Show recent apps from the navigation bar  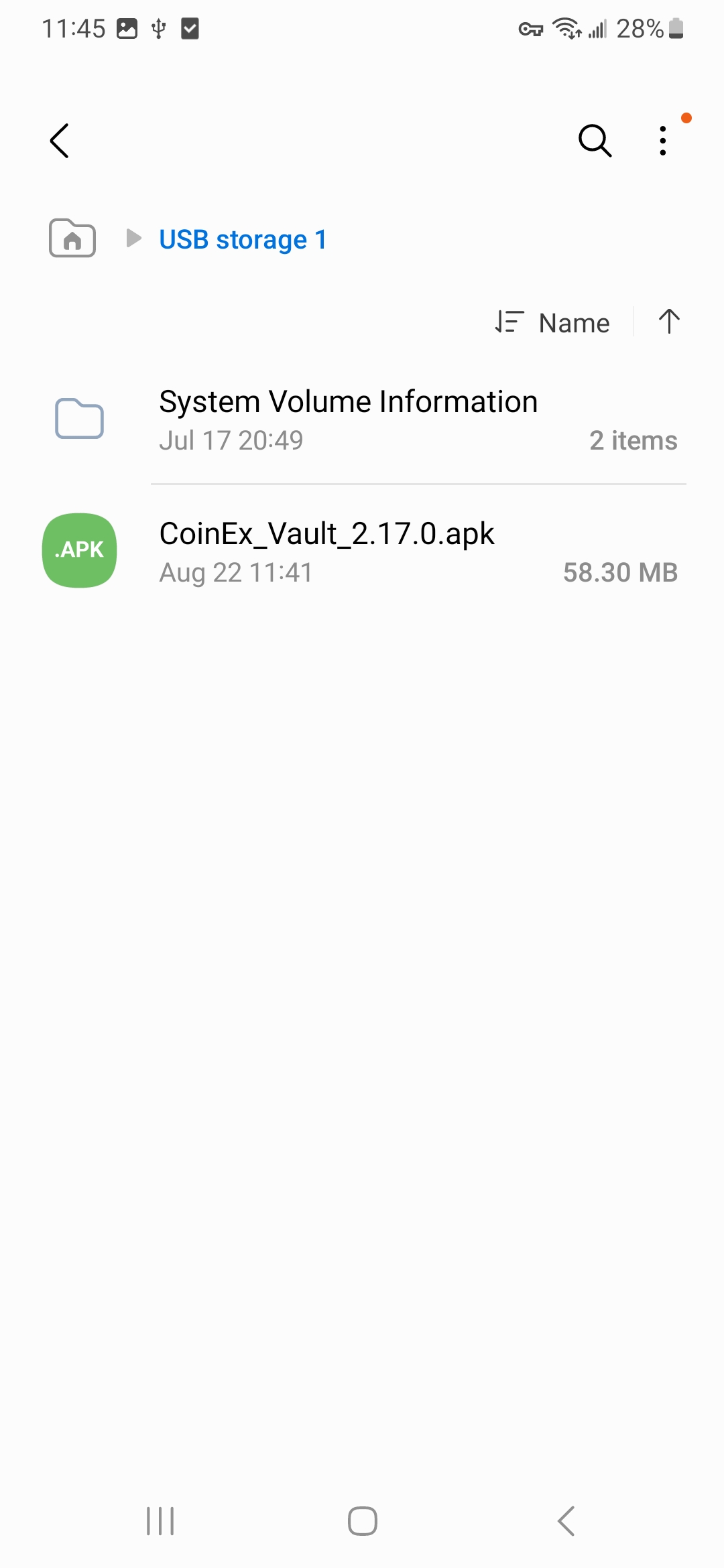(160, 1521)
